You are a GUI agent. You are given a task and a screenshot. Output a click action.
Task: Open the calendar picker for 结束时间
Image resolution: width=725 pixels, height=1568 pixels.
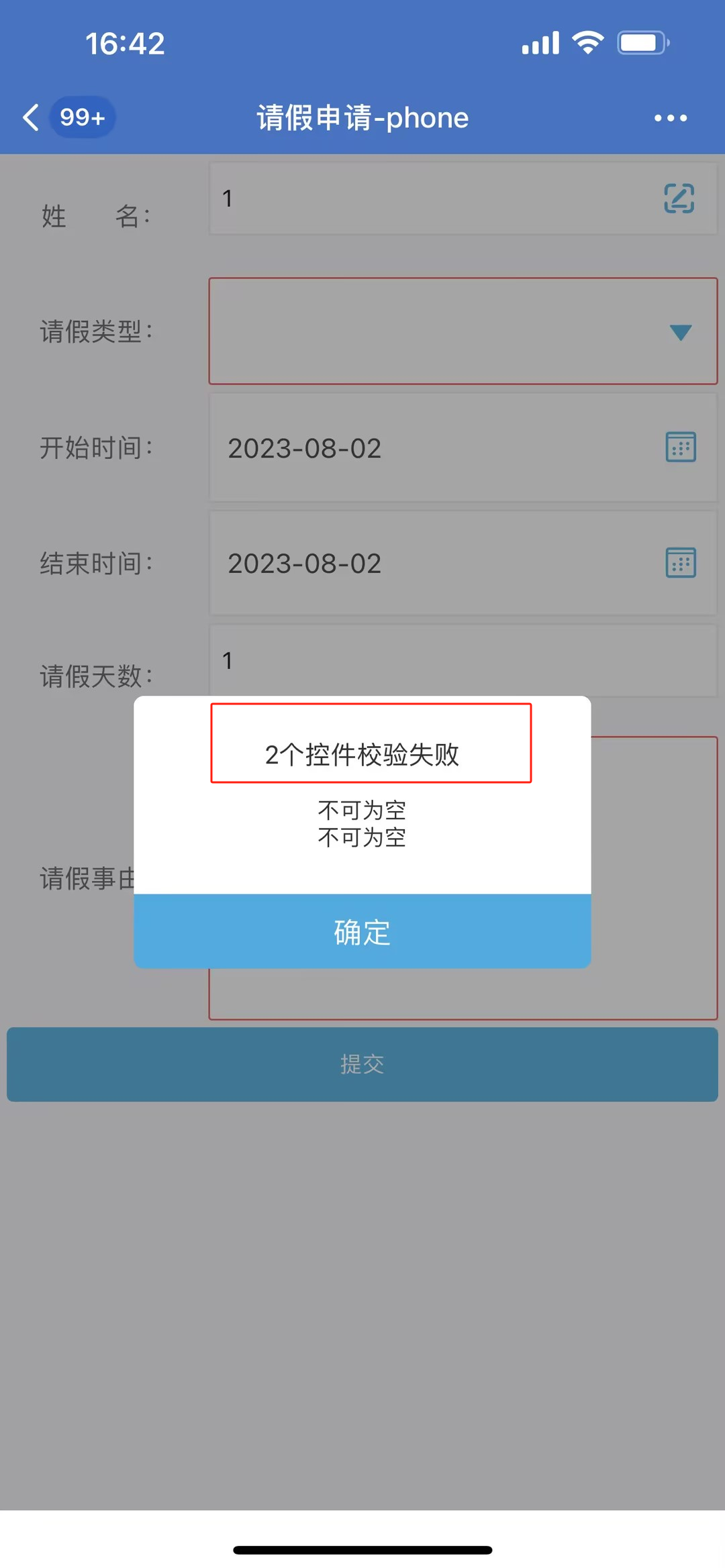tap(680, 563)
